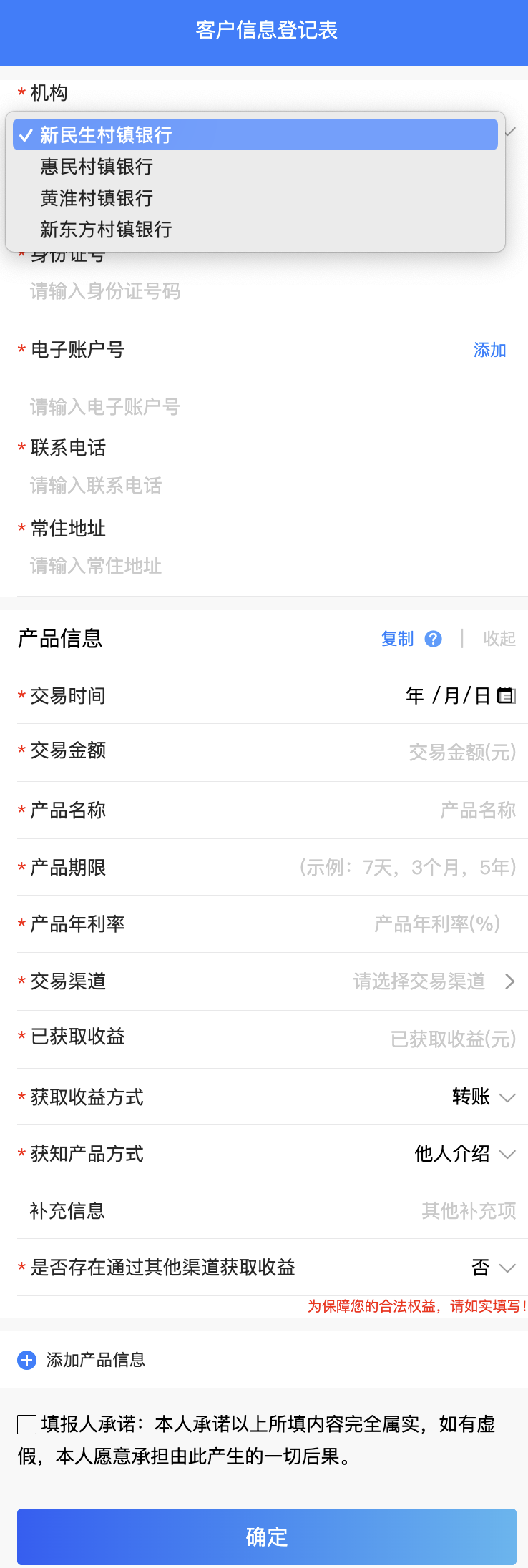Check the 填报人承诺 checkbox

tap(27, 1424)
